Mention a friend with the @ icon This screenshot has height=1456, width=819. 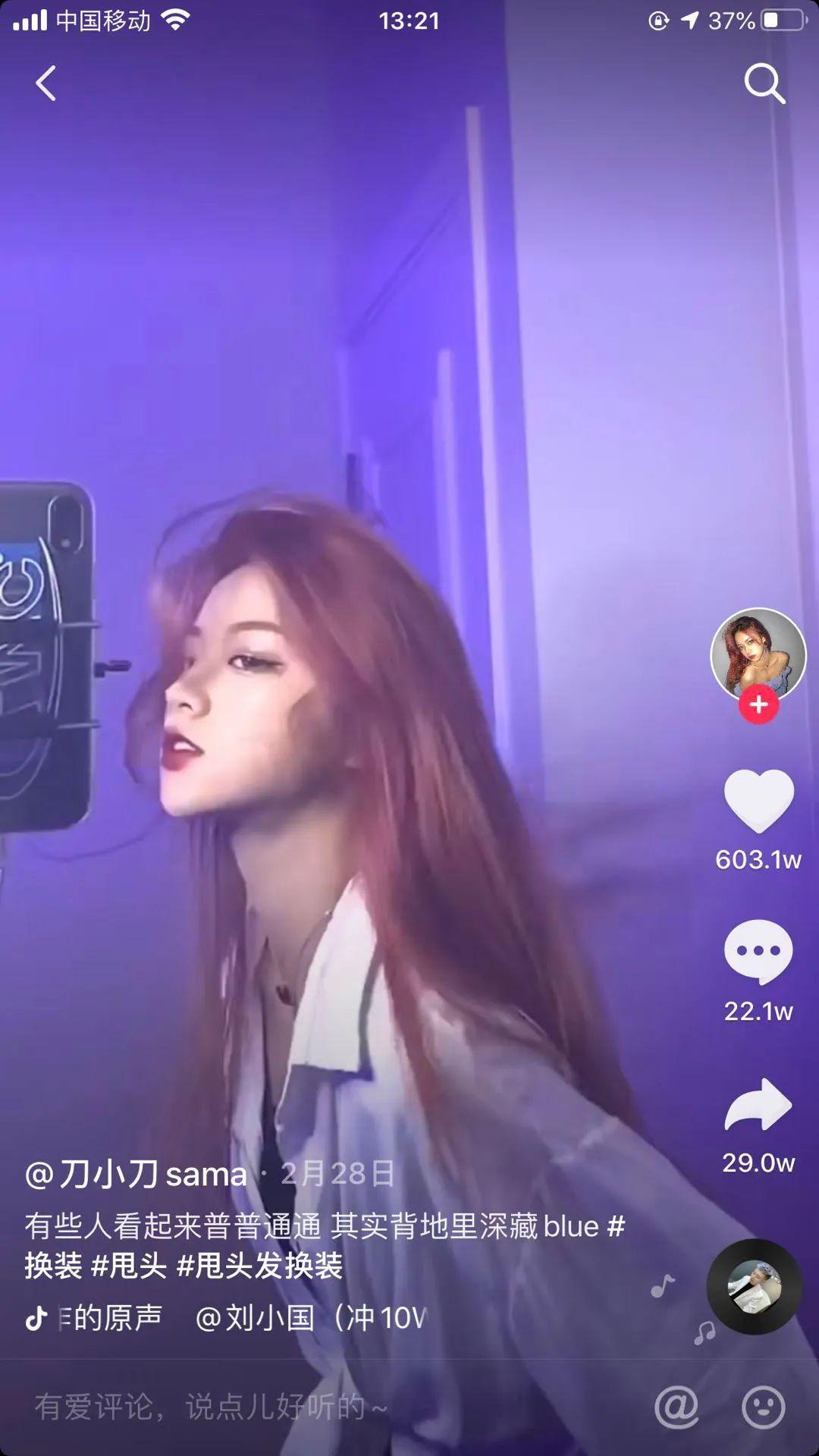click(676, 1407)
